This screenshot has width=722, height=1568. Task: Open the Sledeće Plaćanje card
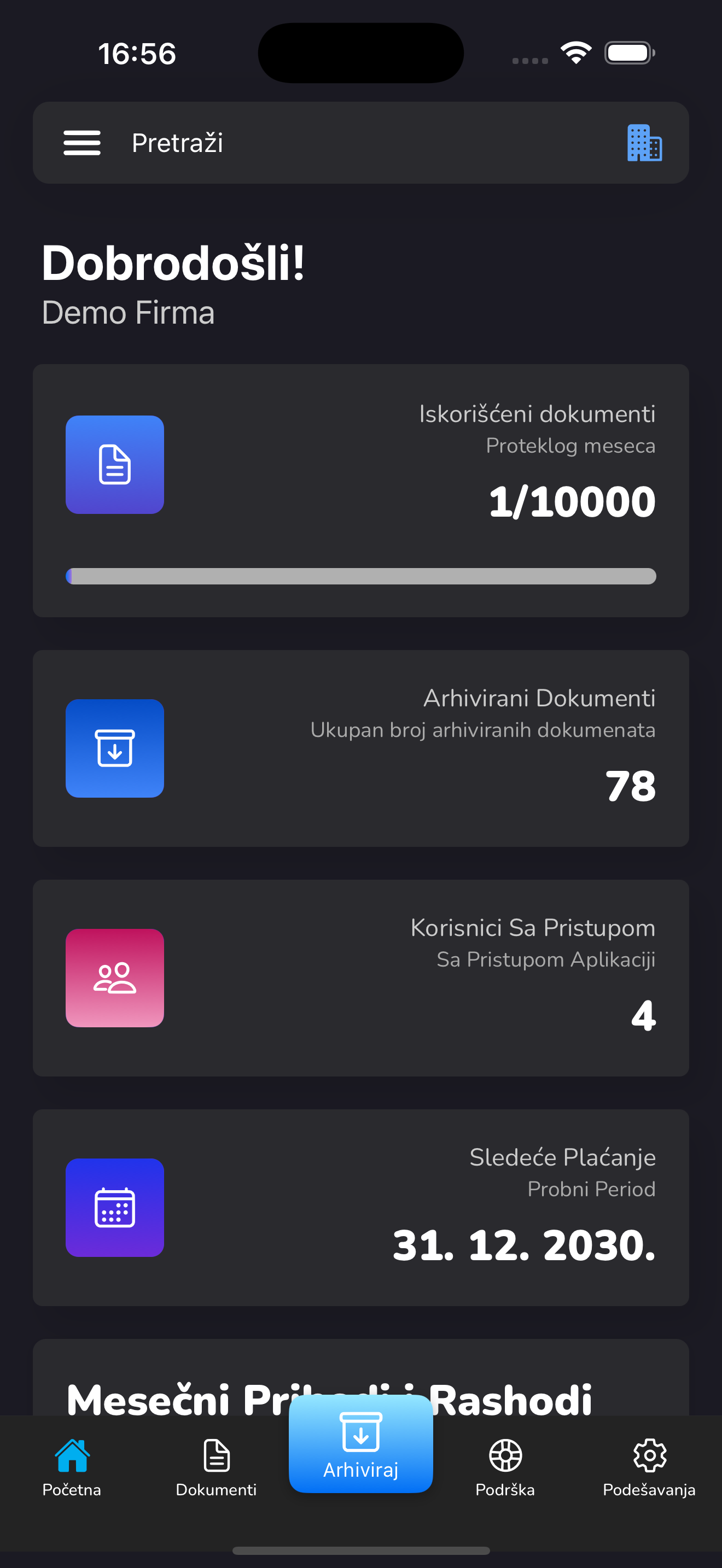tap(360, 1207)
